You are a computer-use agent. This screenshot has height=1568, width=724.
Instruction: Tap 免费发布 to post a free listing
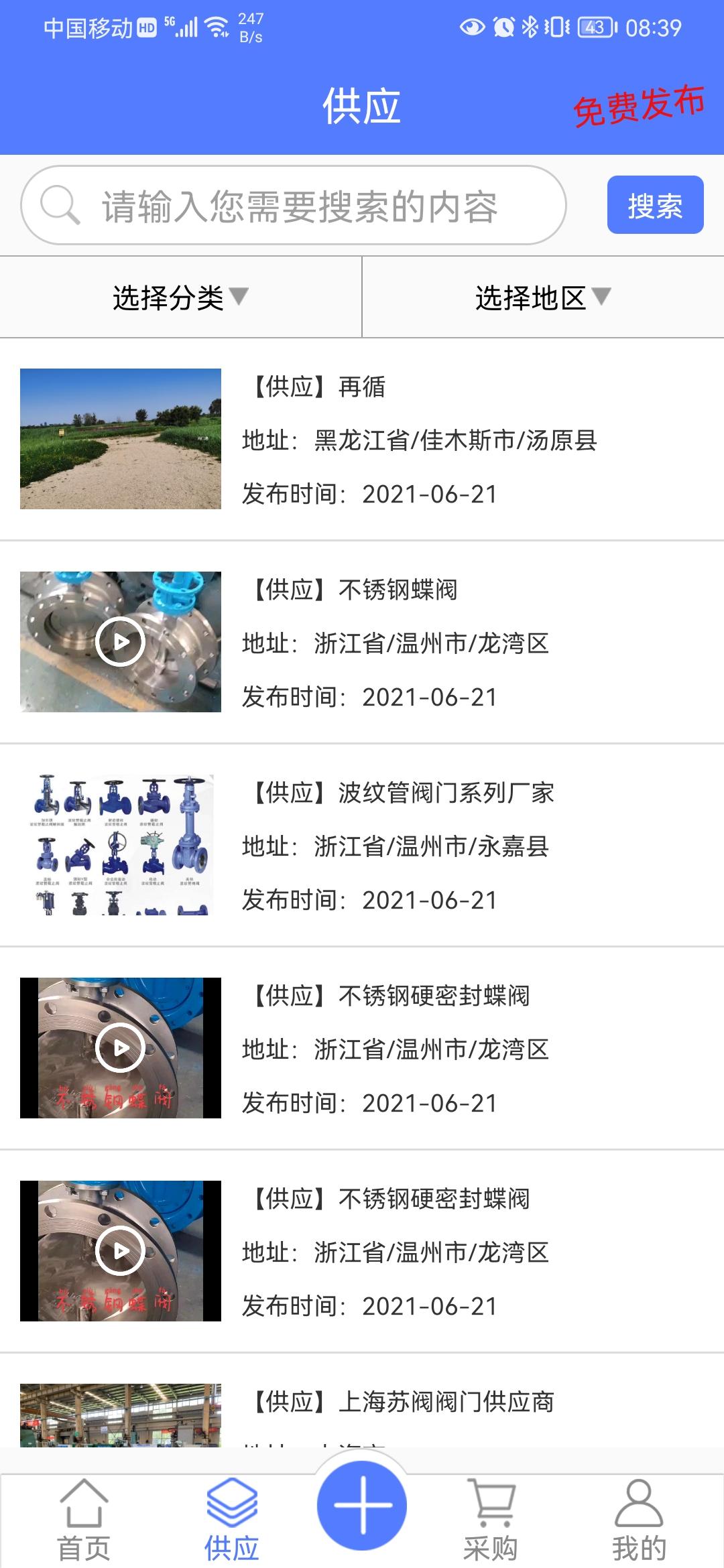(638, 106)
